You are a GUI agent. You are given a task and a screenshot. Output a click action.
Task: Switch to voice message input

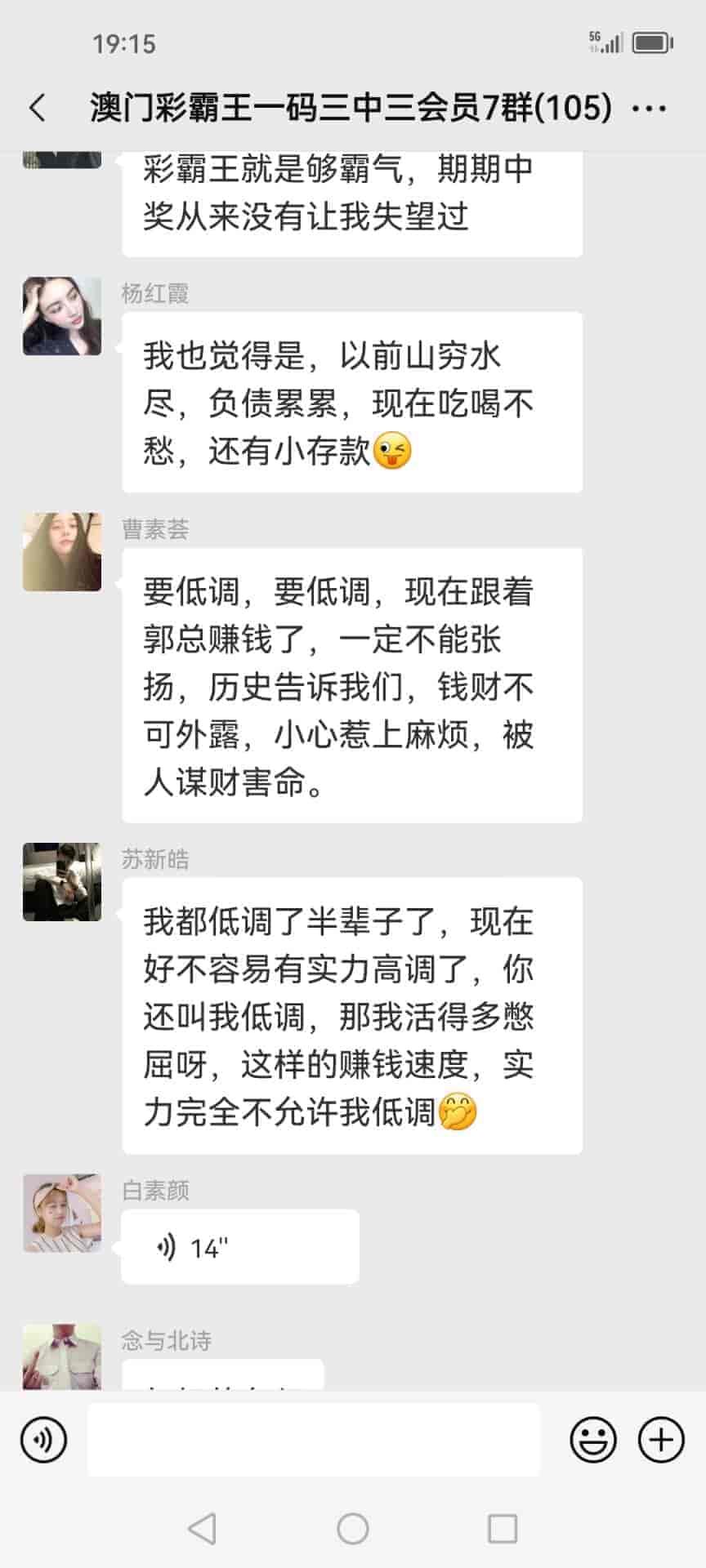(43, 1440)
